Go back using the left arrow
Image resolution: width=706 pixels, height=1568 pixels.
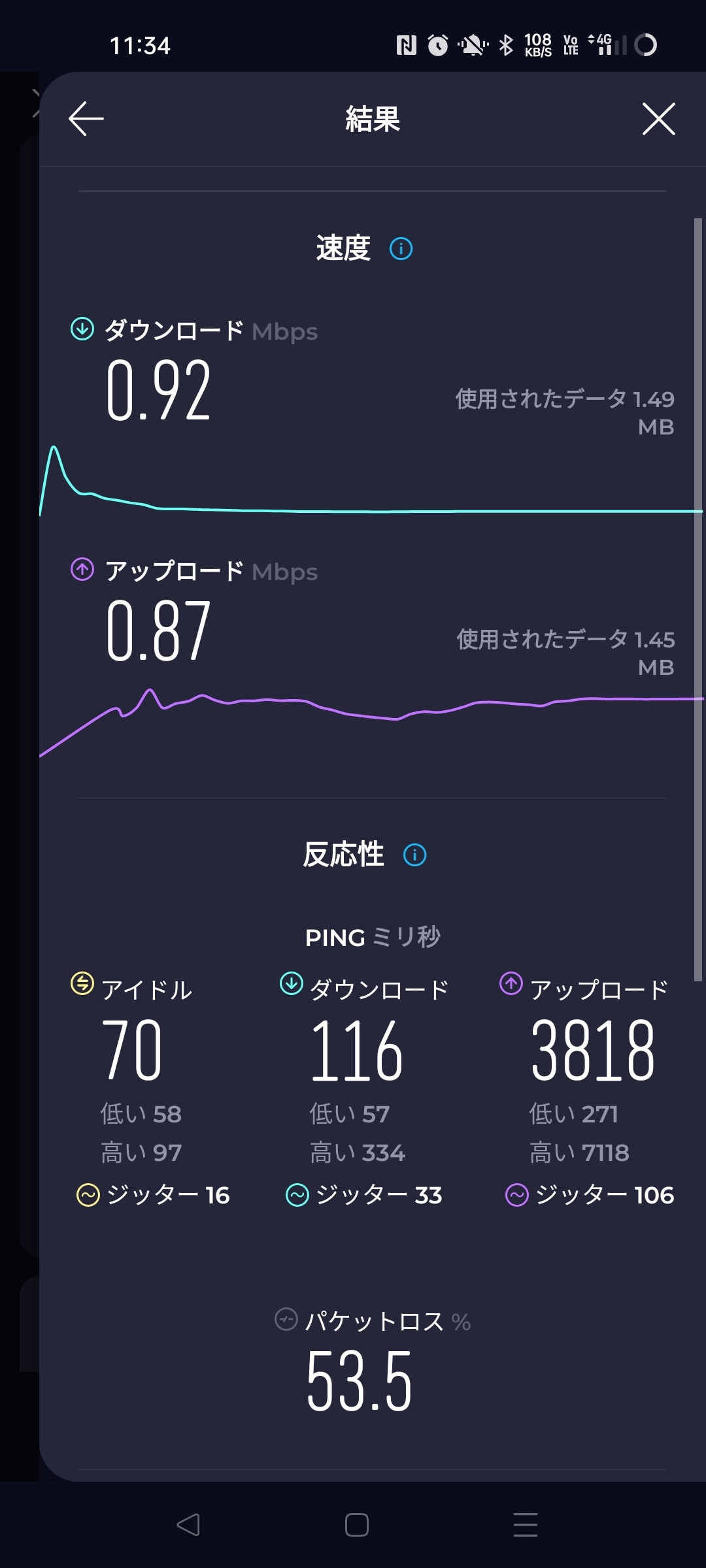(x=86, y=119)
